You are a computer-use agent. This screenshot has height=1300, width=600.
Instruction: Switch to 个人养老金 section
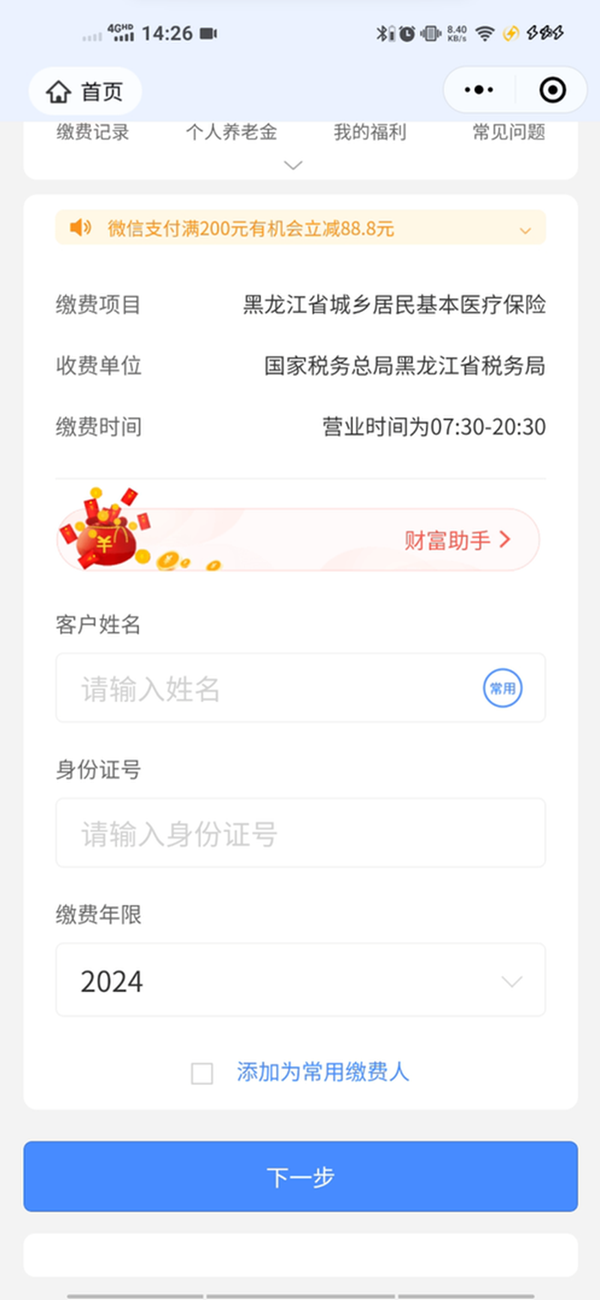tap(231, 132)
